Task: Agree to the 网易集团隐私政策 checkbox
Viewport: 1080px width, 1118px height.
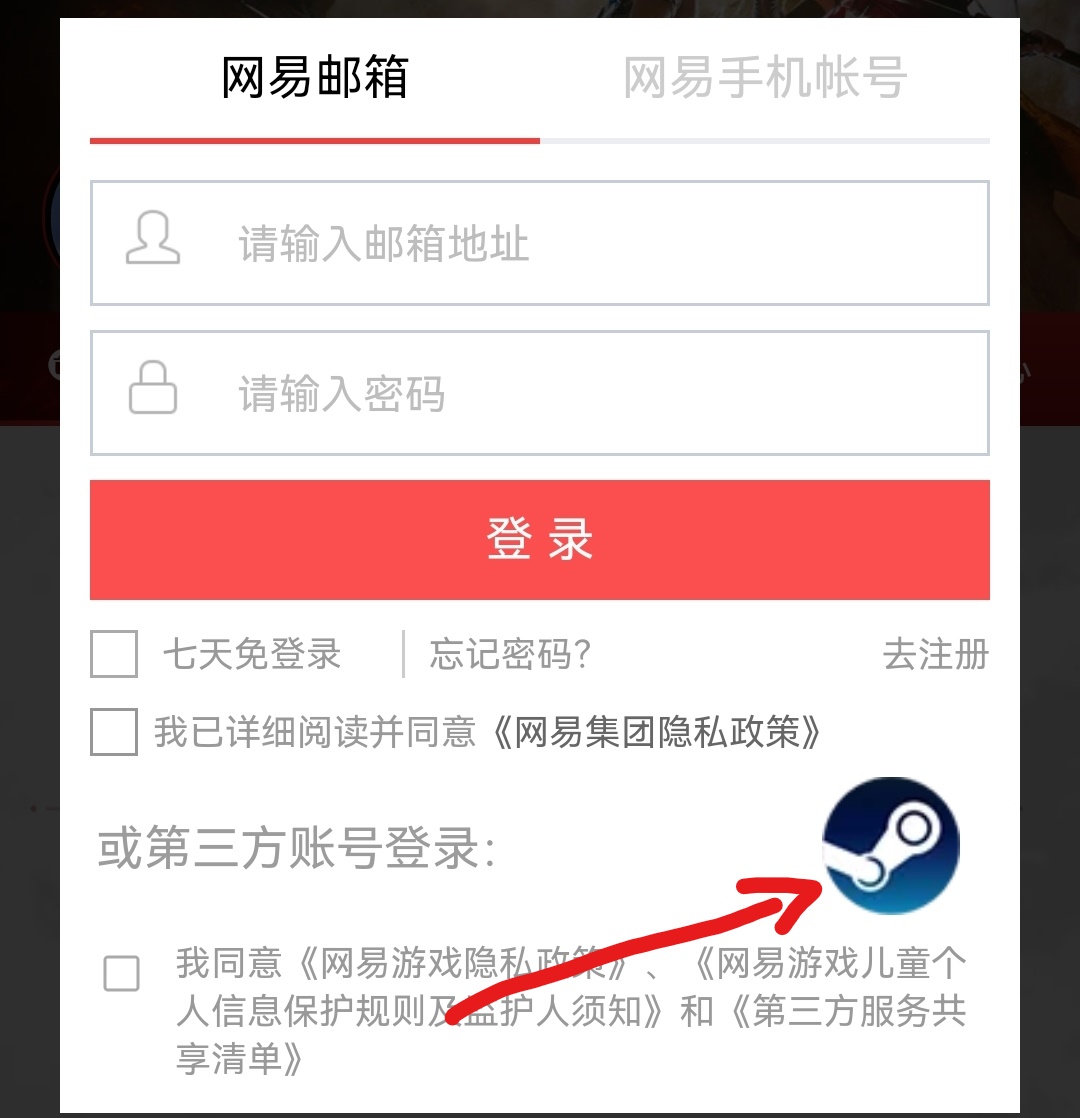Action: click(114, 732)
